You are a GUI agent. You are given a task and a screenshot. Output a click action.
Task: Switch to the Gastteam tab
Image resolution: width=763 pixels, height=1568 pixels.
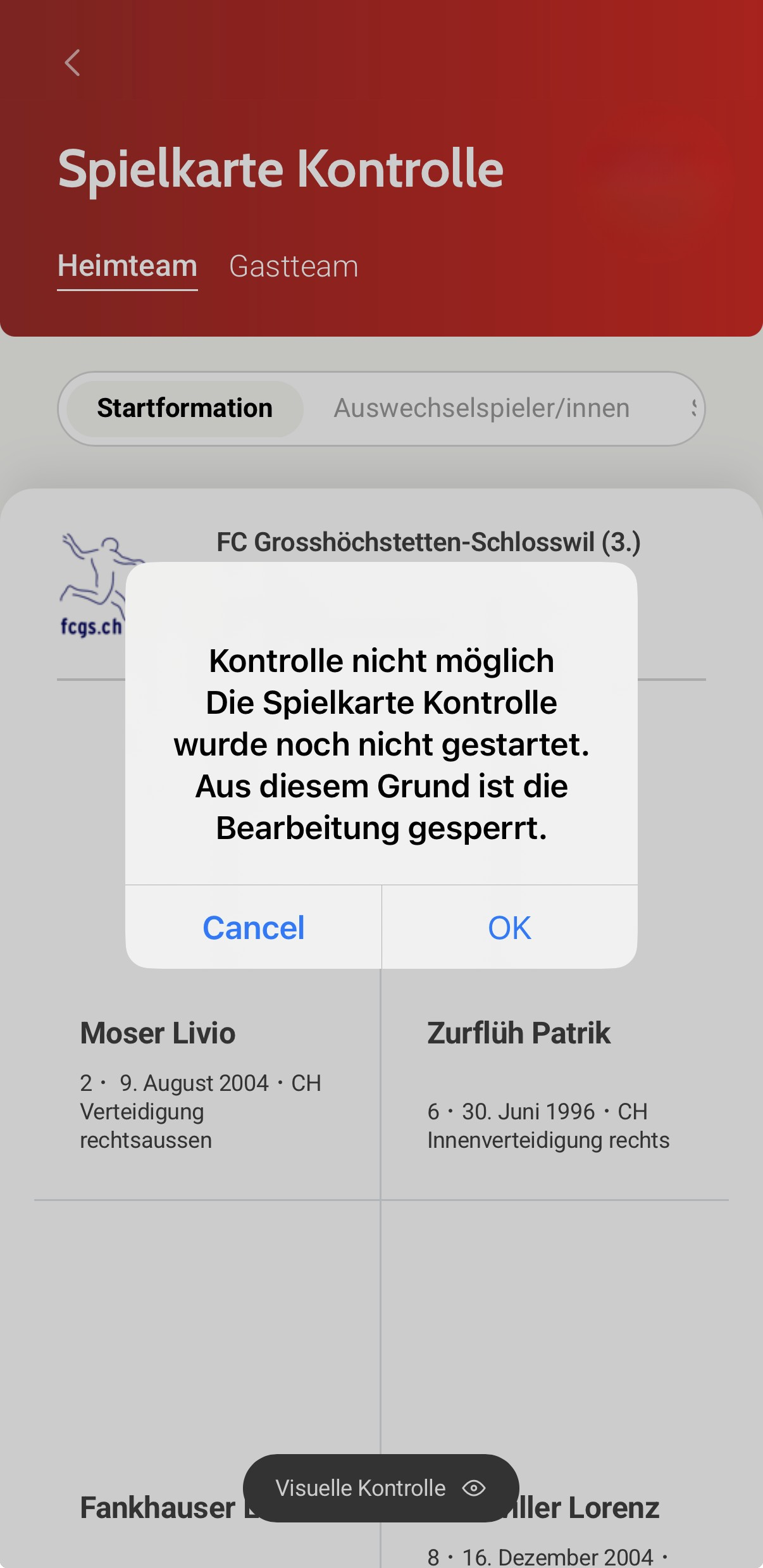click(x=294, y=266)
